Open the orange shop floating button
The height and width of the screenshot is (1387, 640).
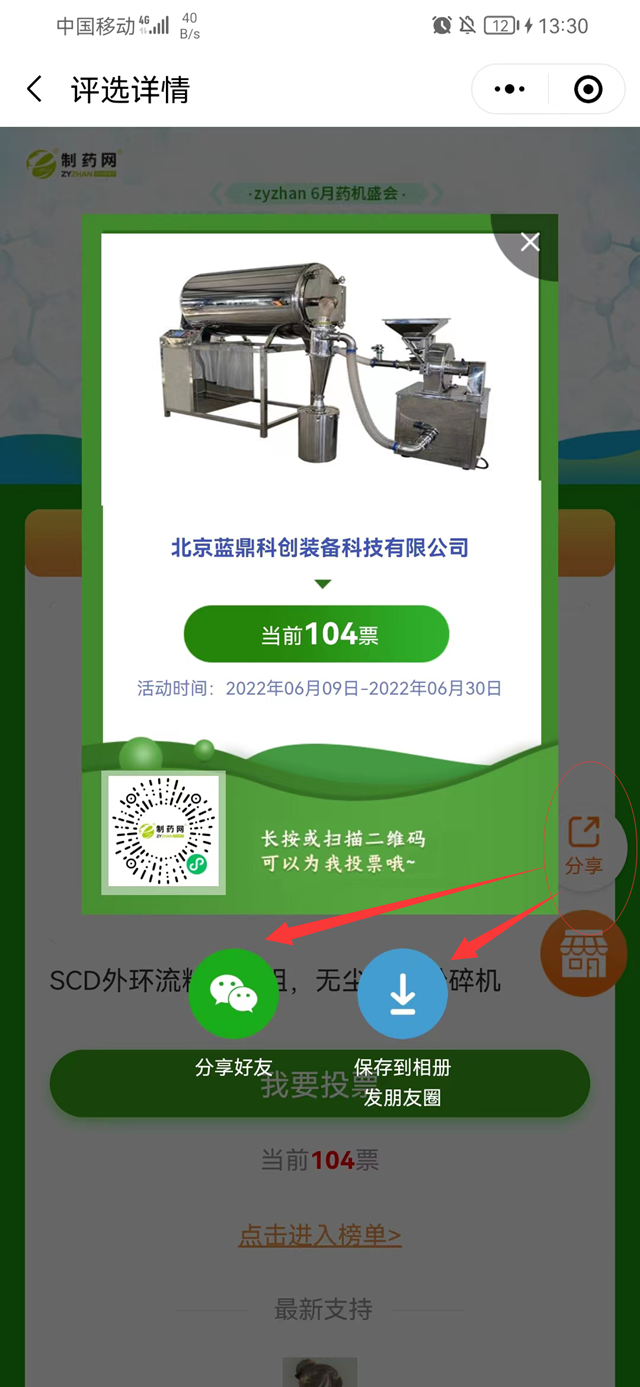click(583, 954)
